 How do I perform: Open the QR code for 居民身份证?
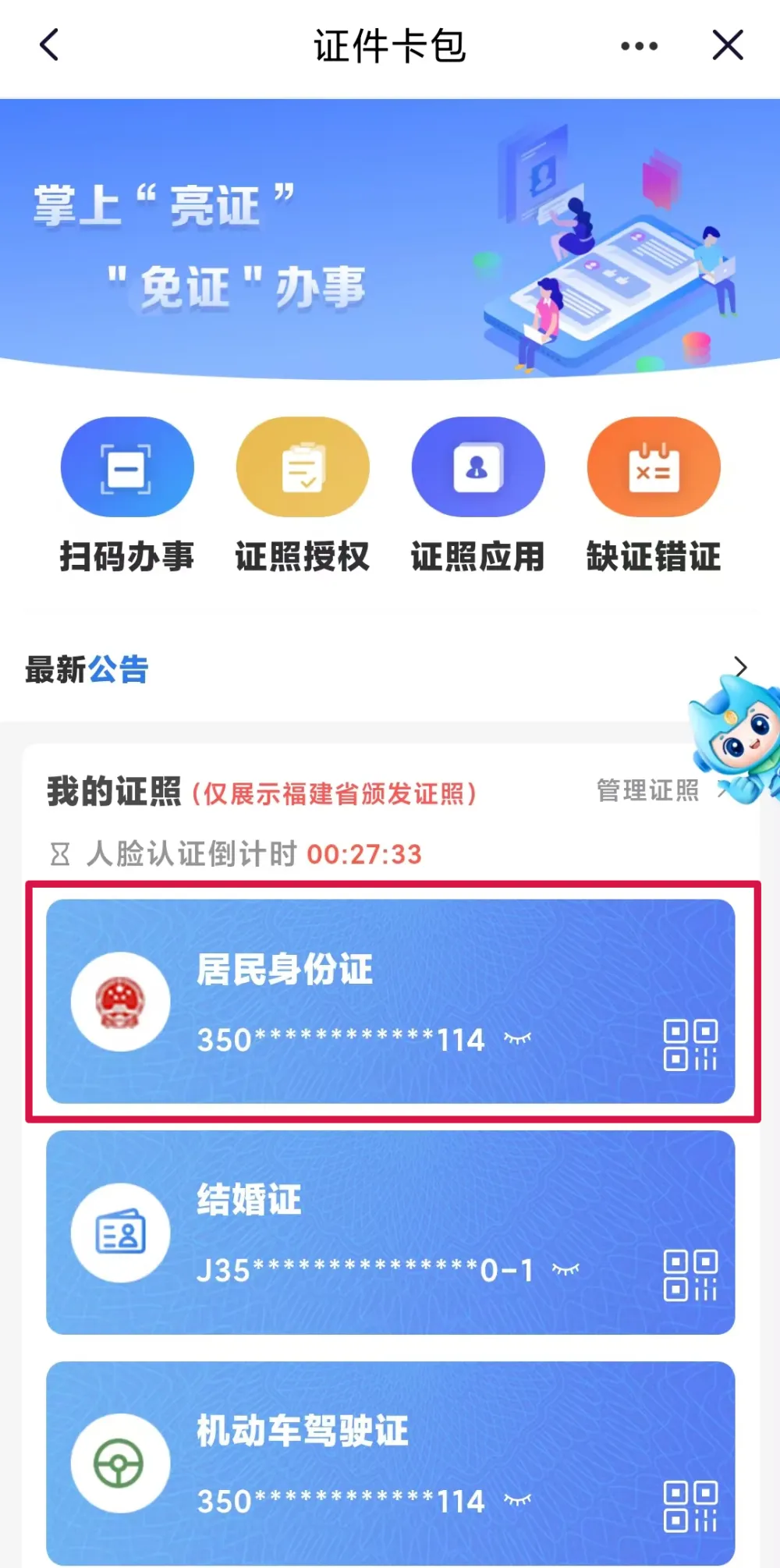pos(690,1045)
